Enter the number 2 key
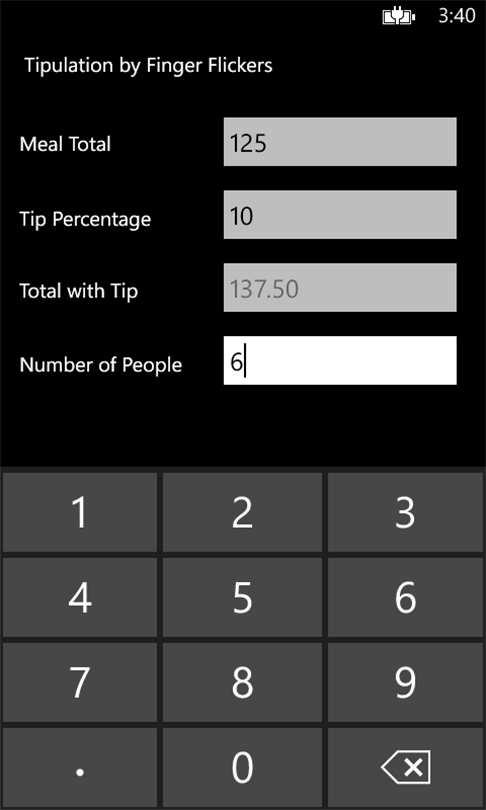The width and height of the screenshot is (486, 810). pos(242,512)
